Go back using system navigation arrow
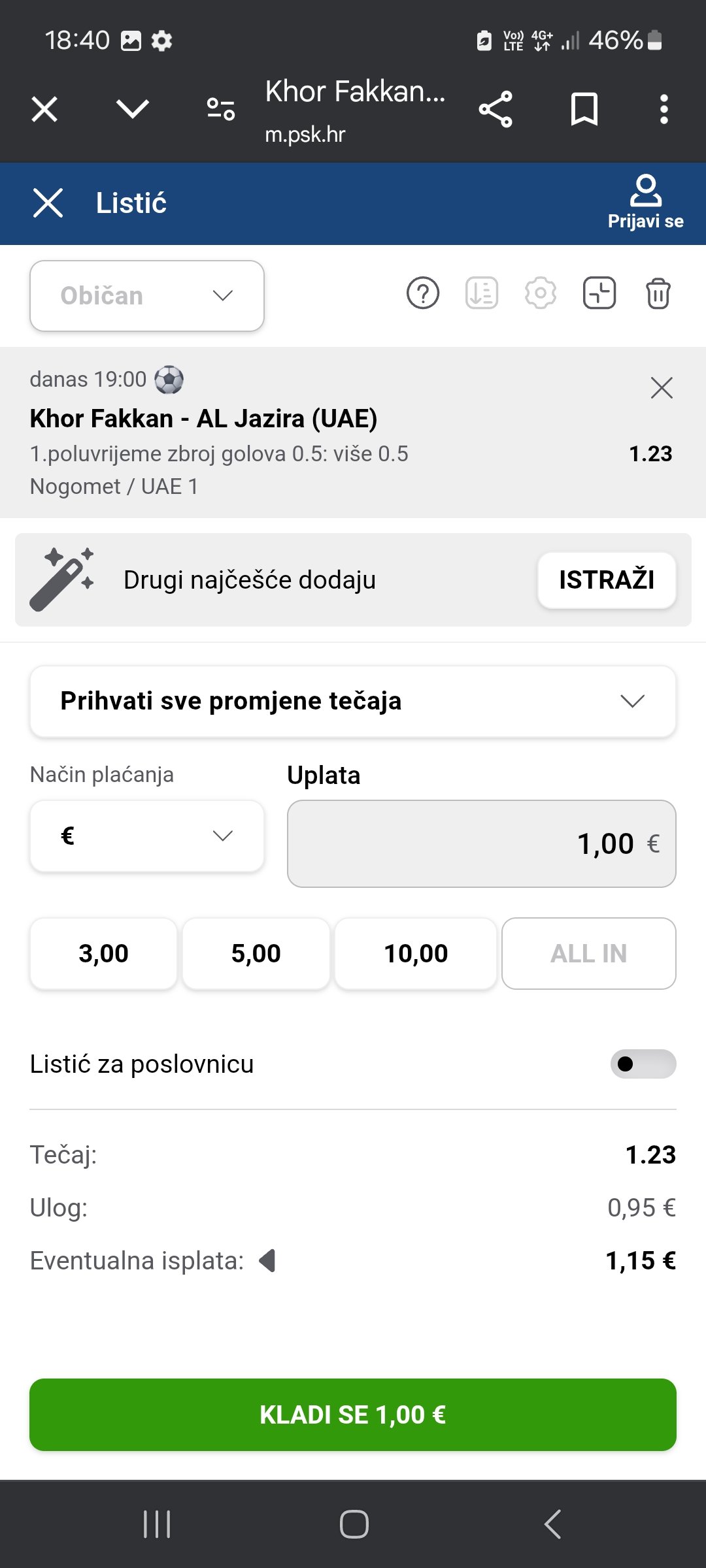This screenshot has width=706, height=1568. point(552,1524)
